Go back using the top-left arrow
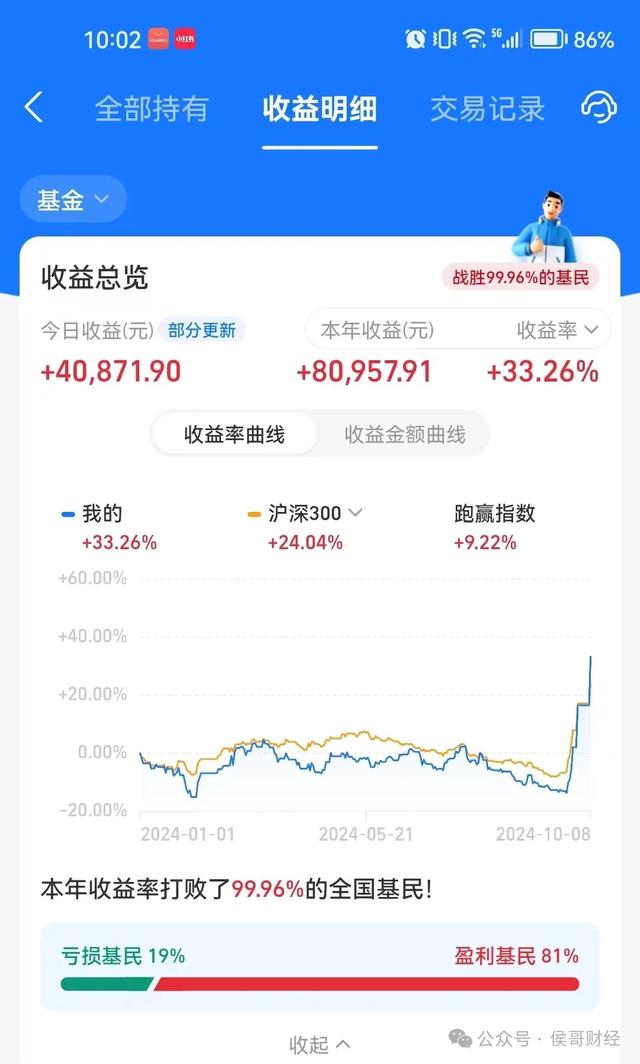 click(x=34, y=108)
